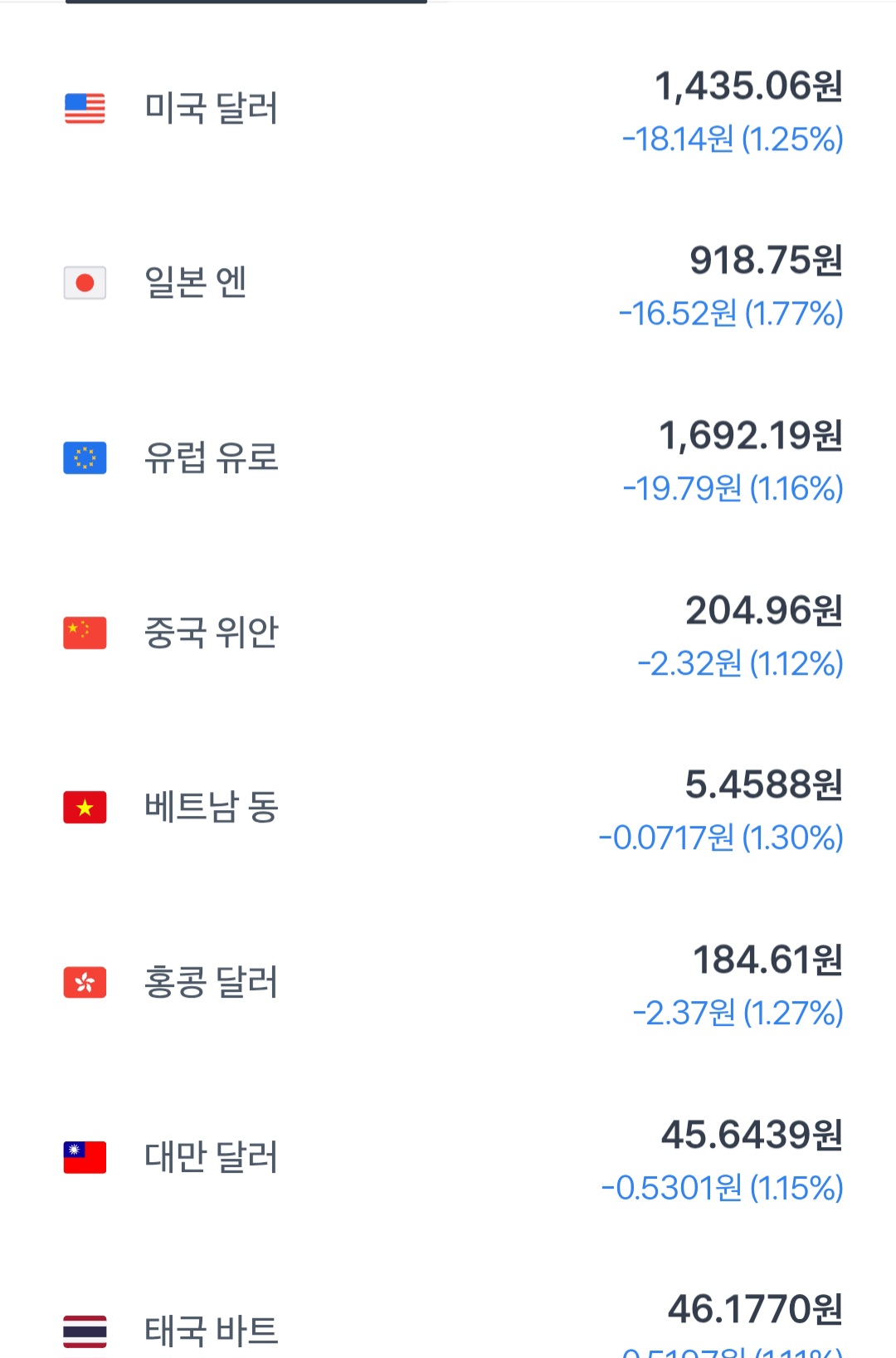Open the 일본 엔 exchange rate row
Image resolution: width=896 pixels, height=1358 pixels.
(x=448, y=285)
